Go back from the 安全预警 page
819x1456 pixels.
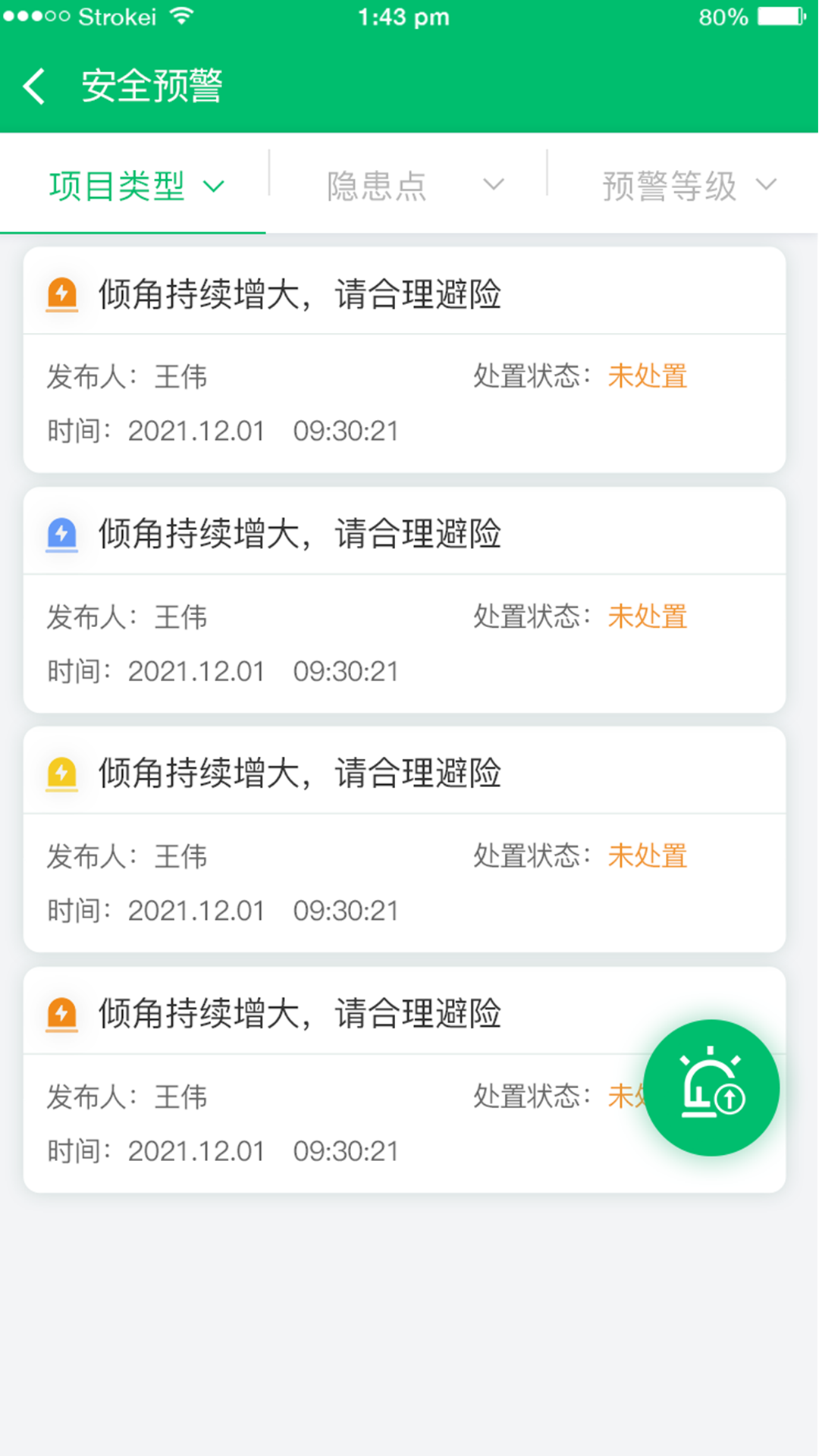[35, 86]
